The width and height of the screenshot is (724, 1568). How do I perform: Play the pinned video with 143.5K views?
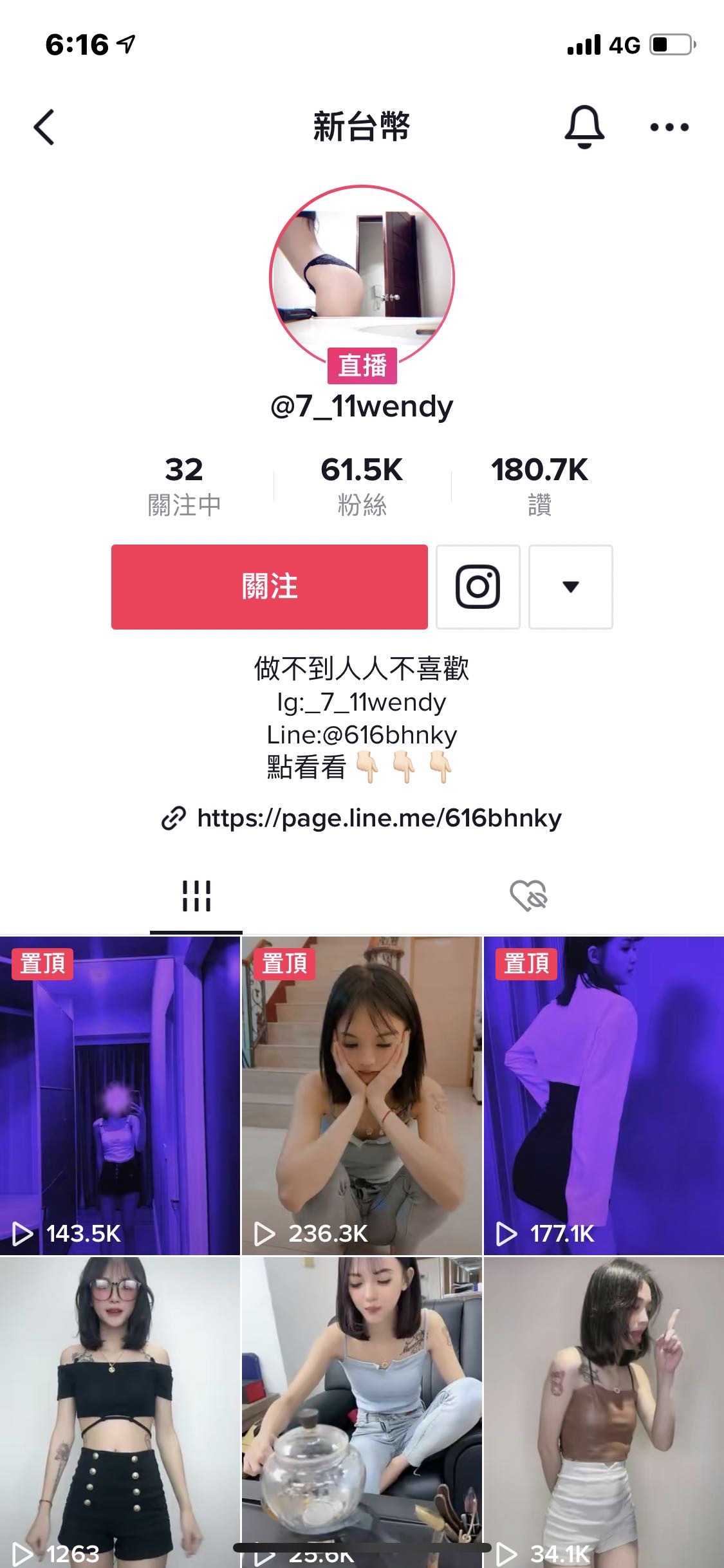coord(120,1094)
